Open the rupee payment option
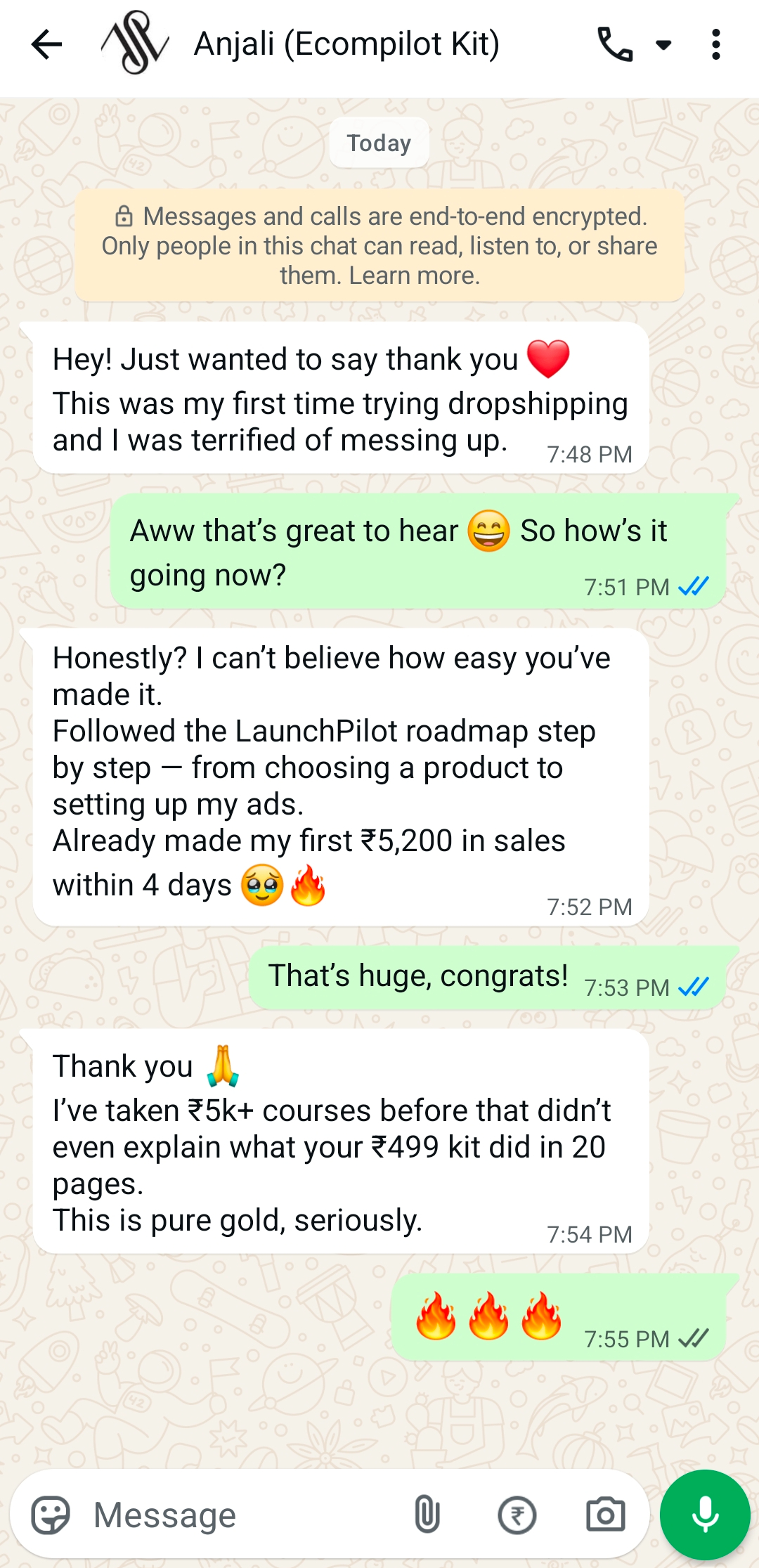The width and height of the screenshot is (759, 1568). tap(517, 1515)
